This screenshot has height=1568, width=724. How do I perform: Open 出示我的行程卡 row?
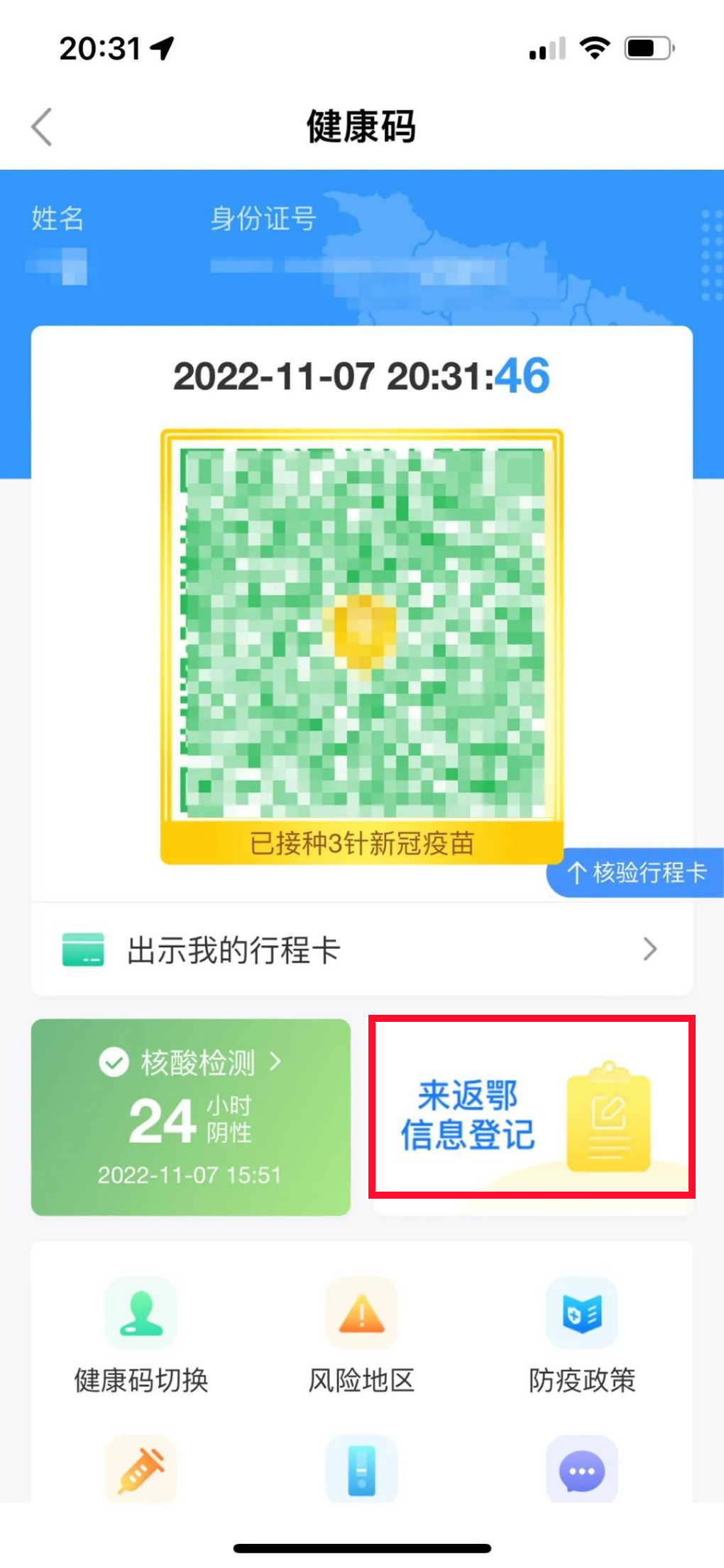click(361, 949)
